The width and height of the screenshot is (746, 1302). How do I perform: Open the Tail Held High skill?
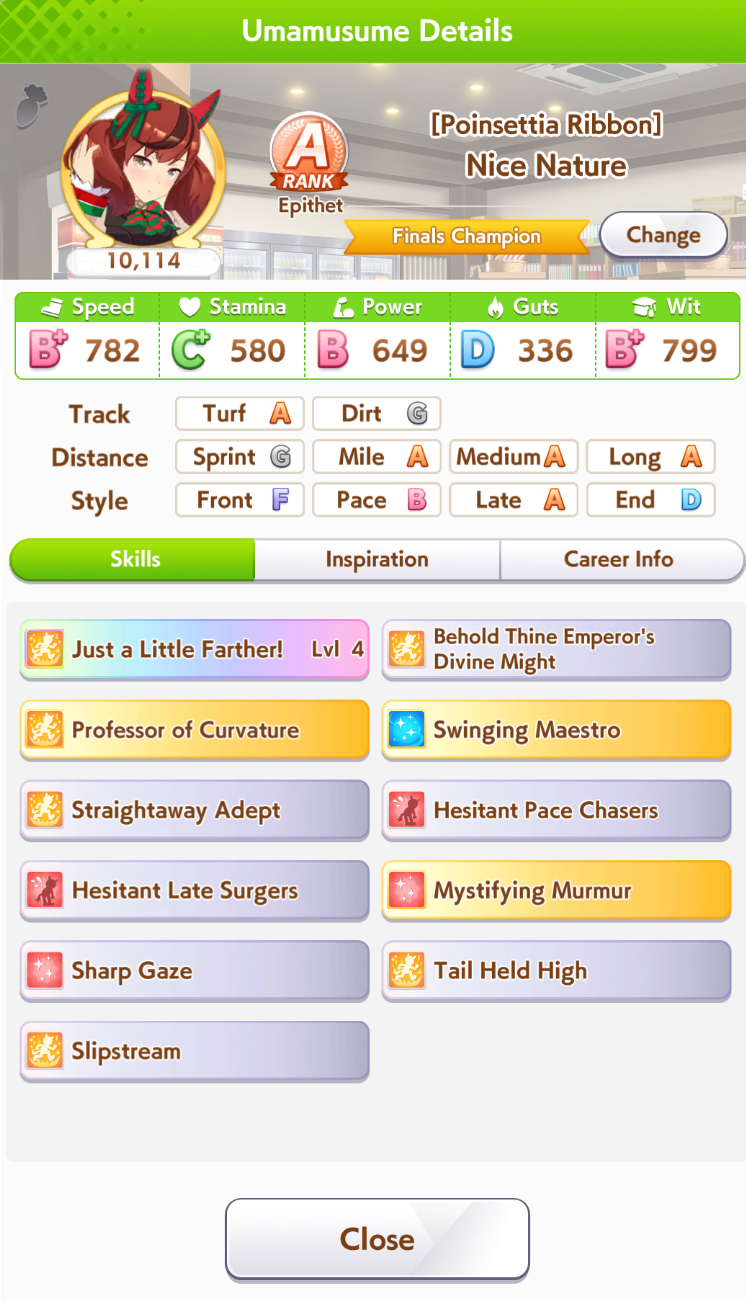click(x=556, y=971)
